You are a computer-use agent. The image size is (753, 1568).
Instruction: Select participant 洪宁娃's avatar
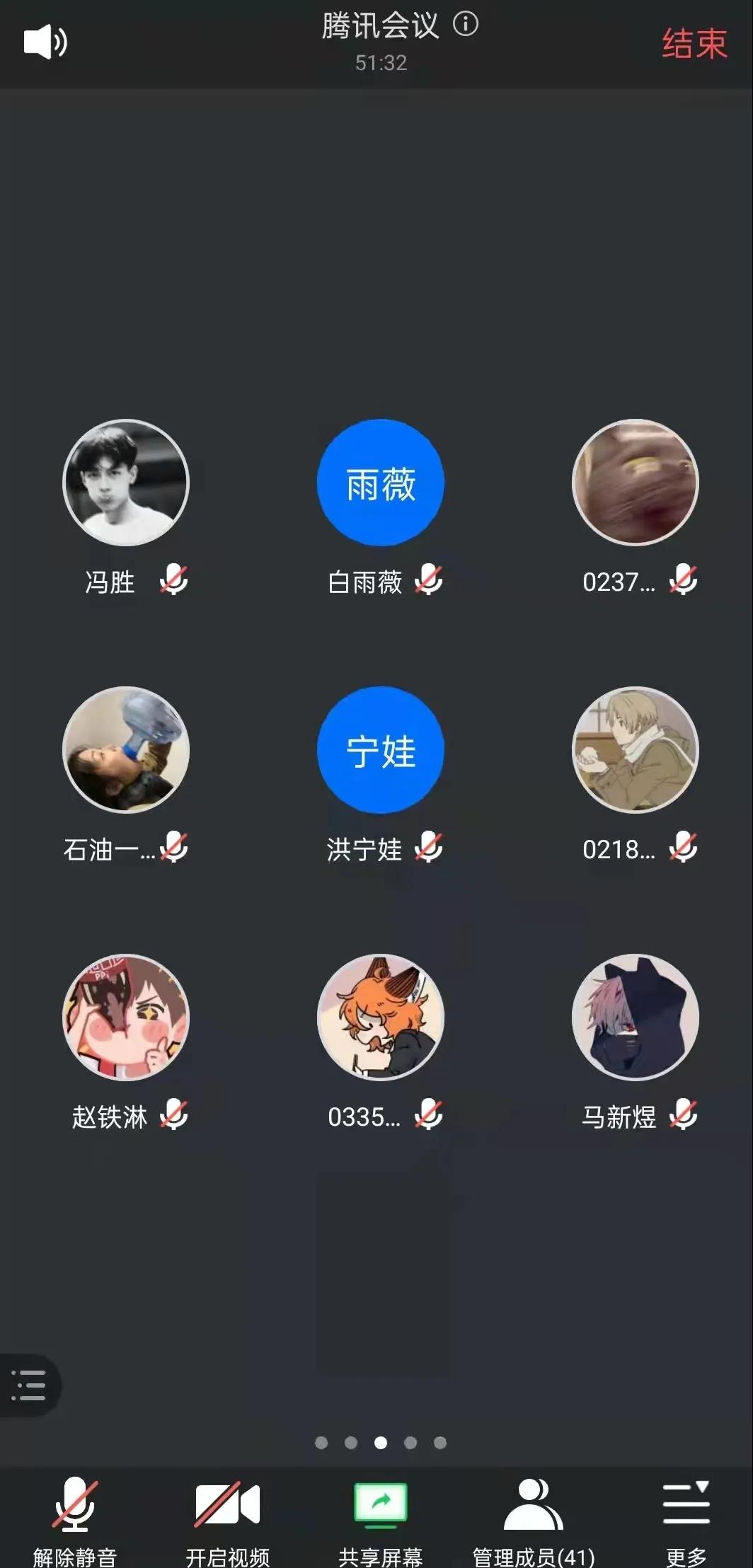[x=380, y=749]
